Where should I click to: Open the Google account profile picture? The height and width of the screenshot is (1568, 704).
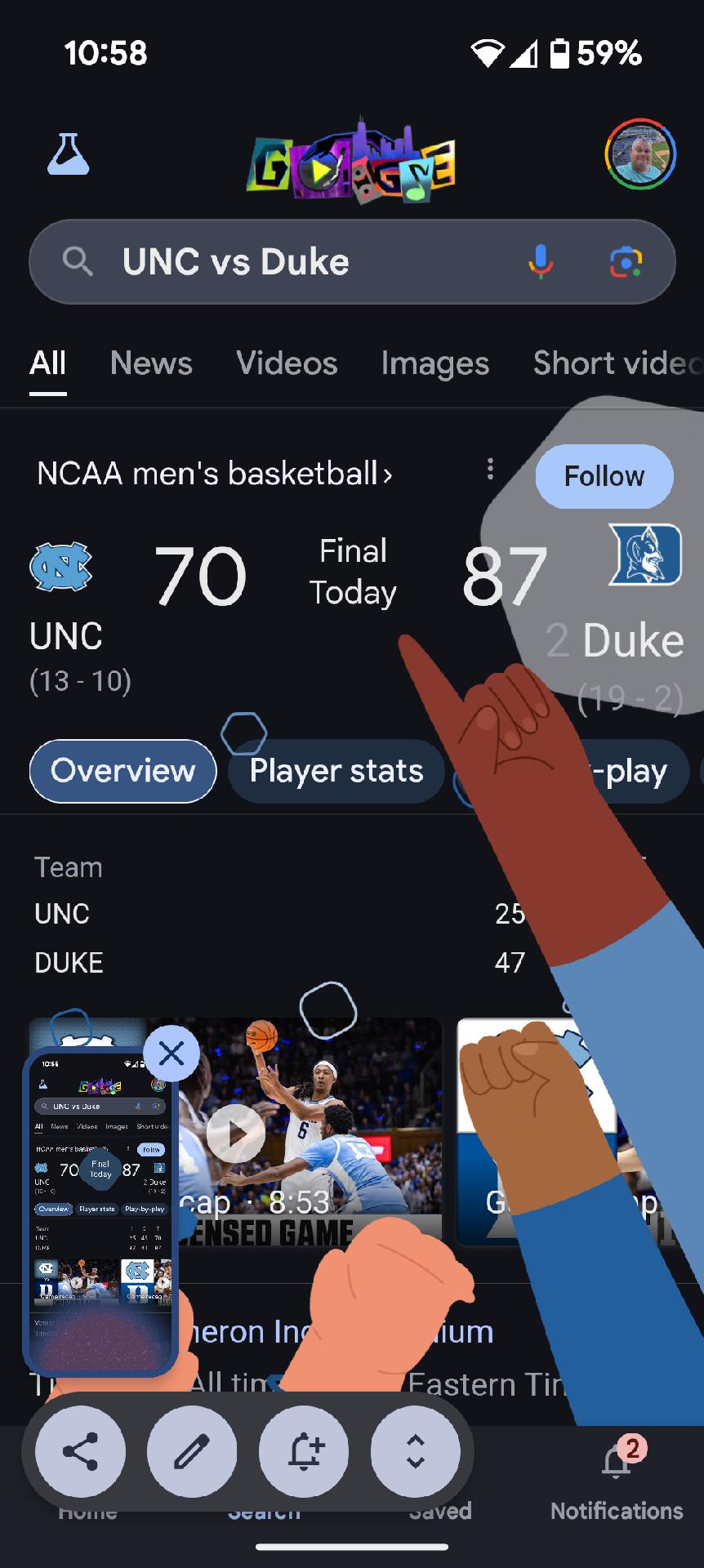click(640, 154)
